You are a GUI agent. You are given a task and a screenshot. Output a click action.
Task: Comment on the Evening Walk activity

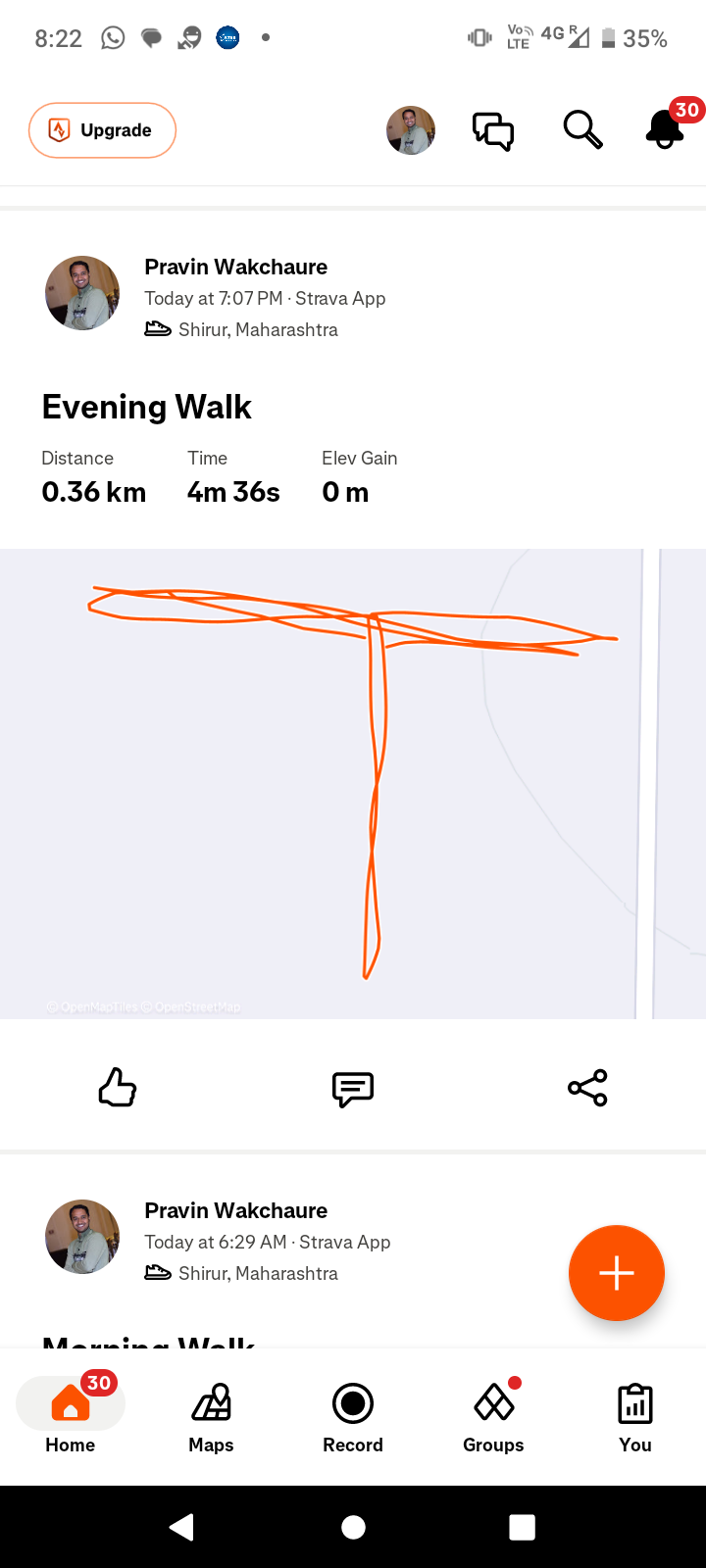[x=353, y=1088]
